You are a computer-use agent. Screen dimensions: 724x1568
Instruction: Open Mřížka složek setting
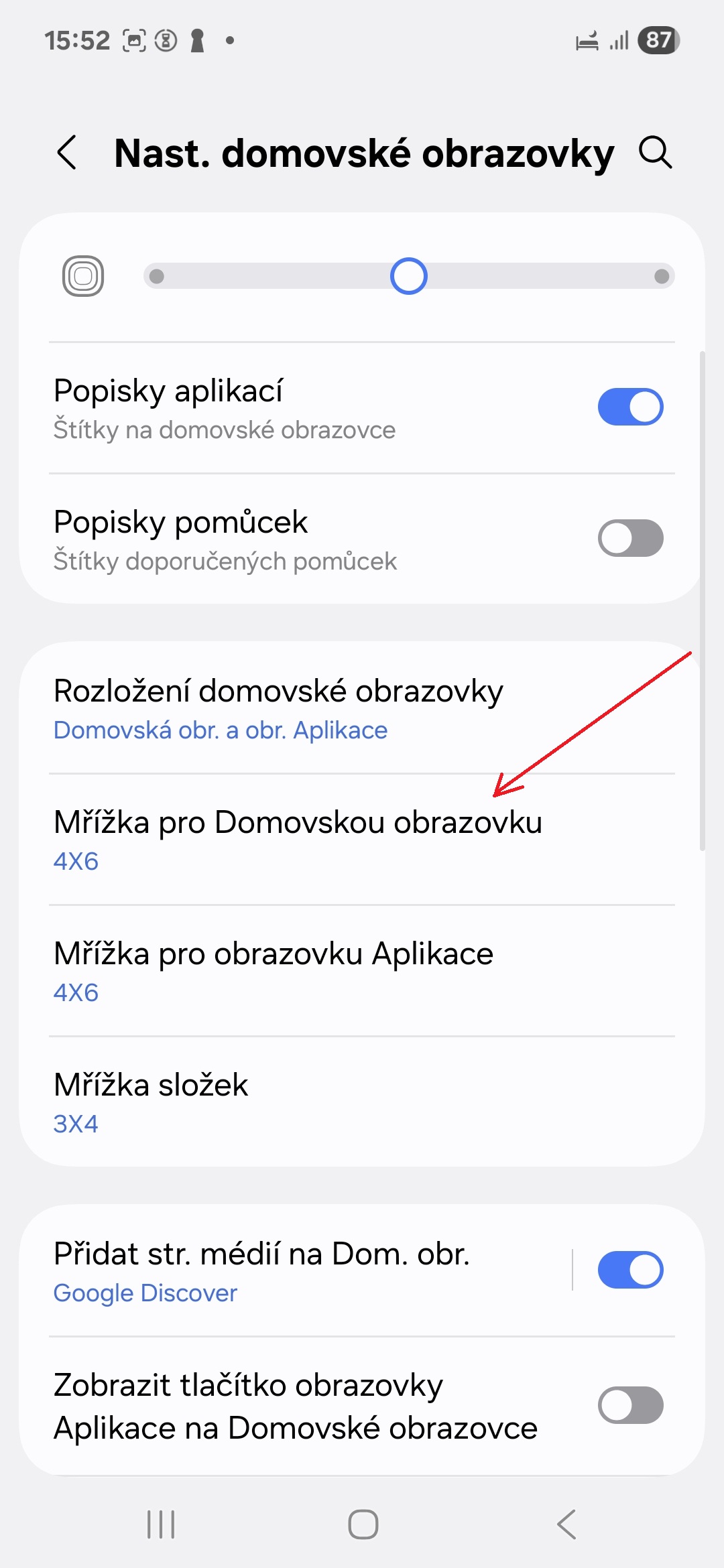click(x=362, y=1103)
